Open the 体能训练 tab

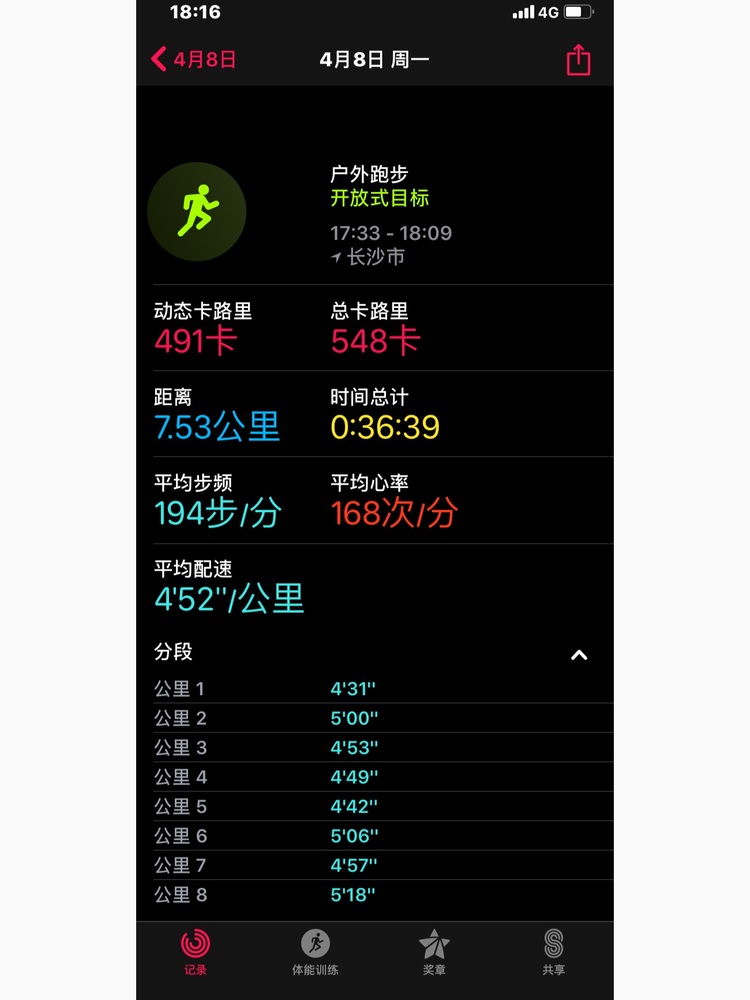(x=315, y=951)
